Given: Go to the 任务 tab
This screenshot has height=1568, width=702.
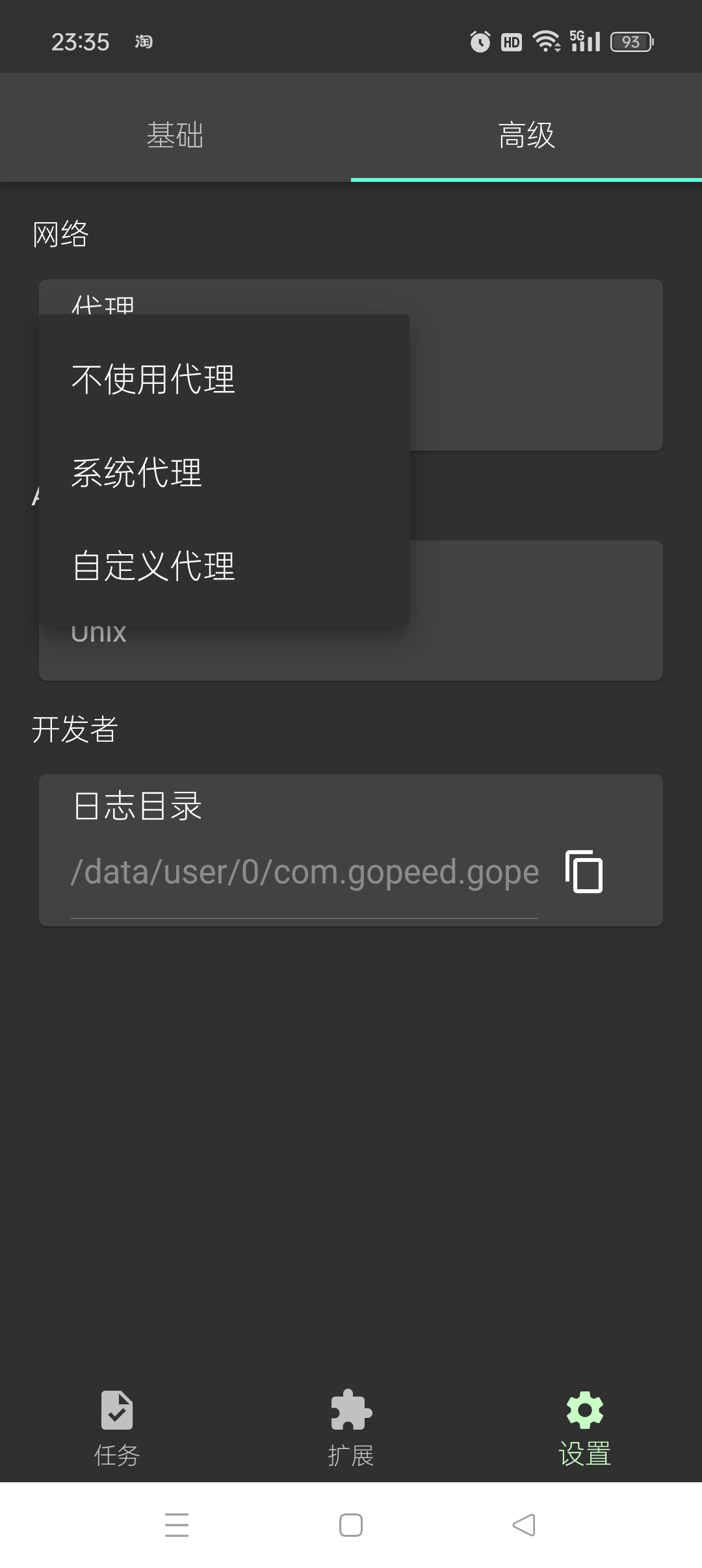Looking at the screenshot, I should [x=117, y=1428].
